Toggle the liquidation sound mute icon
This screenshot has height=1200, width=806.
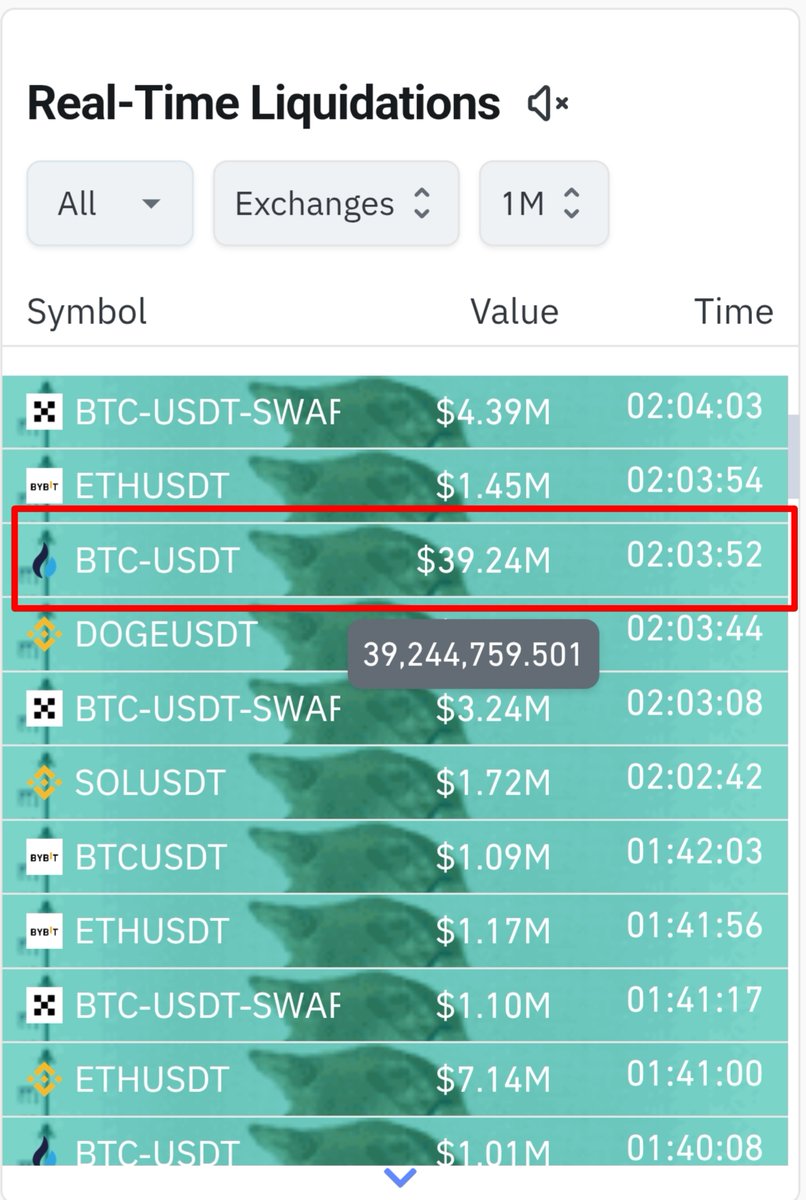tap(548, 103)
